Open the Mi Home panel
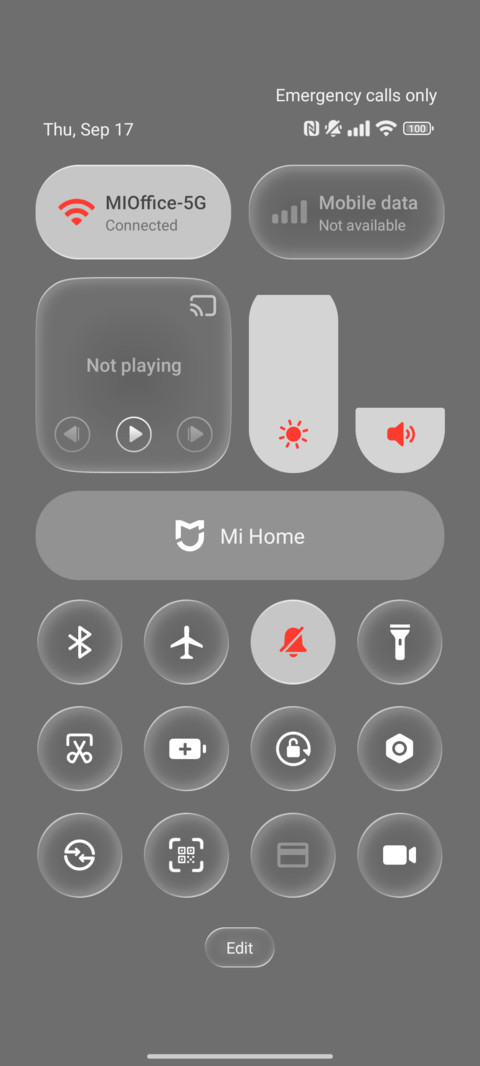The height and width of the screenshot is (1066, 480). click(x=240, y=536)
